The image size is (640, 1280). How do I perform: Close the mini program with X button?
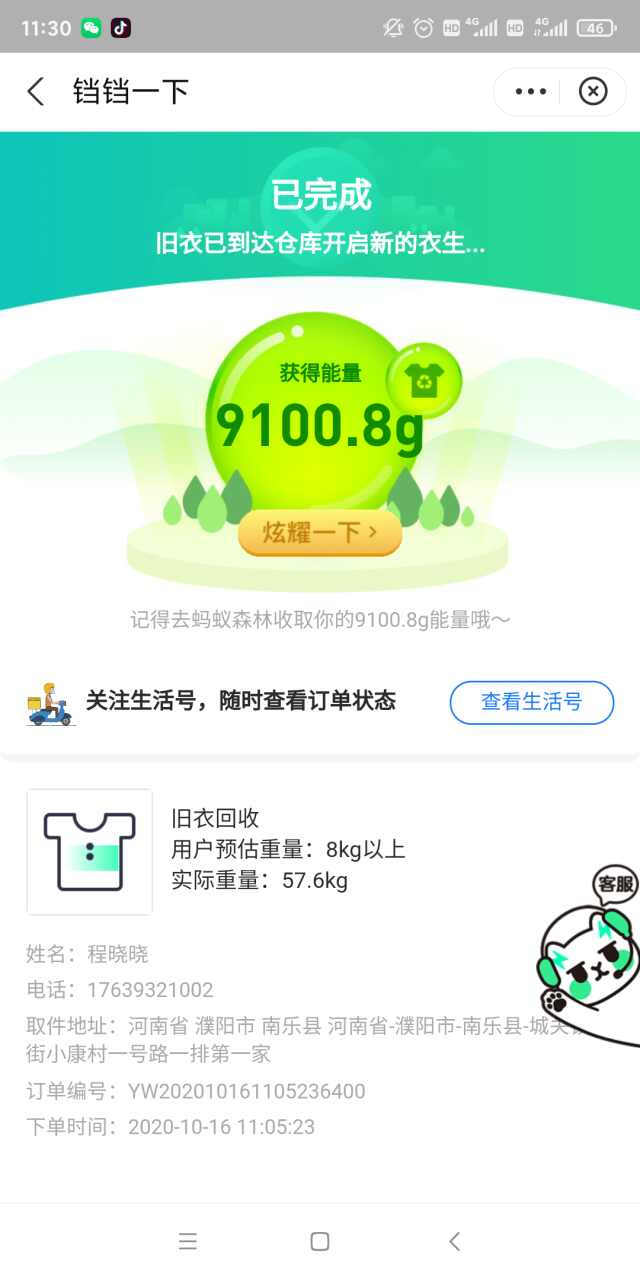(593, 92)
